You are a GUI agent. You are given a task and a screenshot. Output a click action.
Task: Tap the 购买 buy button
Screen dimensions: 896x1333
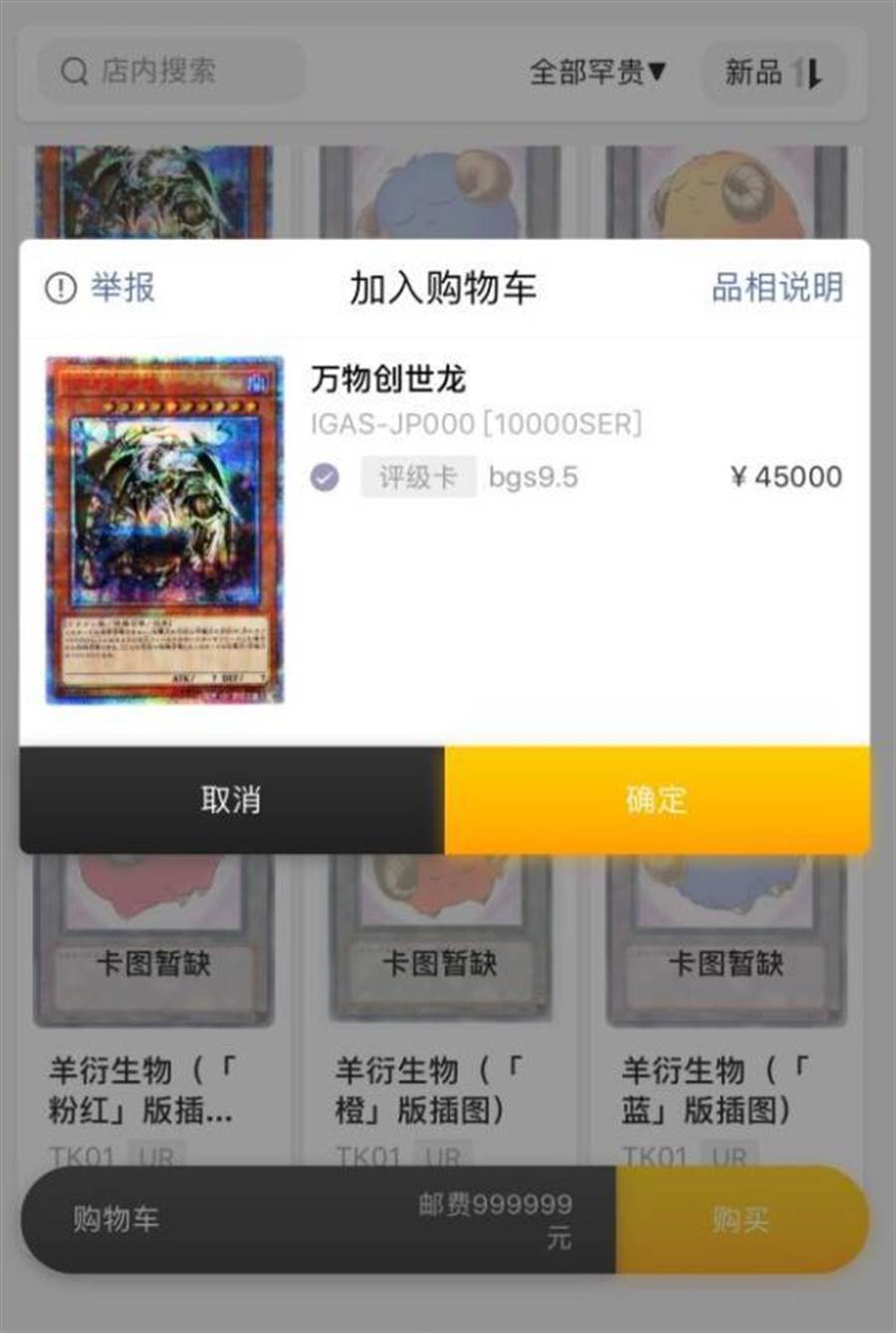coord(741,1219)
